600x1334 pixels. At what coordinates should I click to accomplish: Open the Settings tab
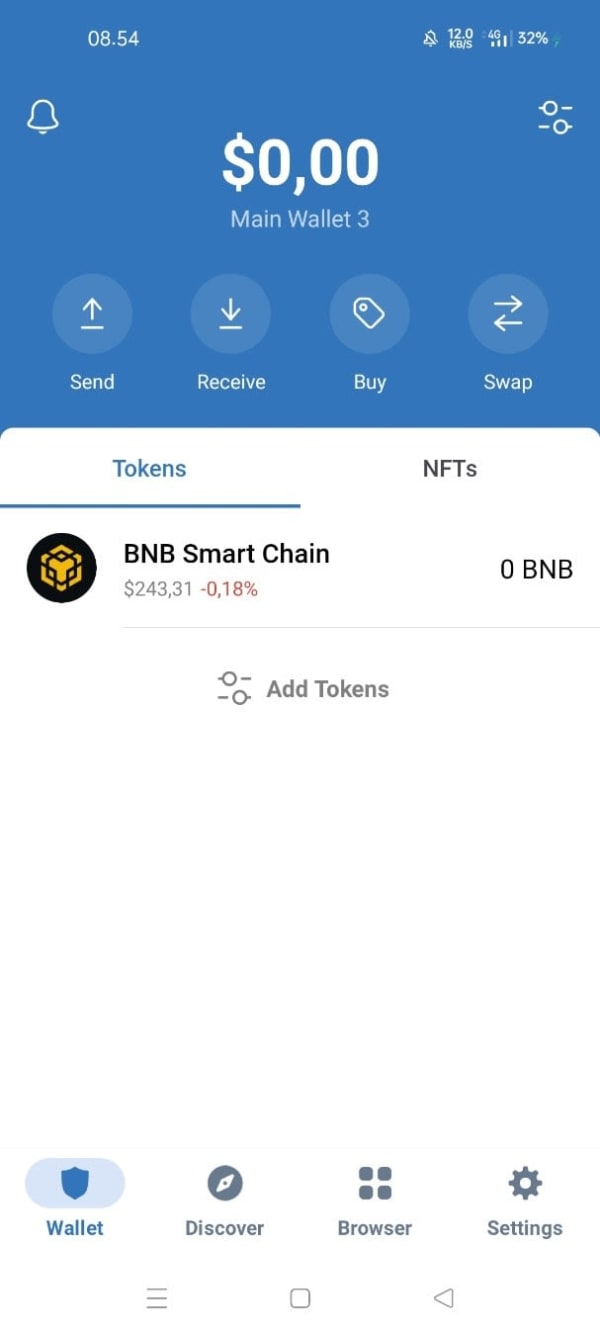[x=525, y=1198]
